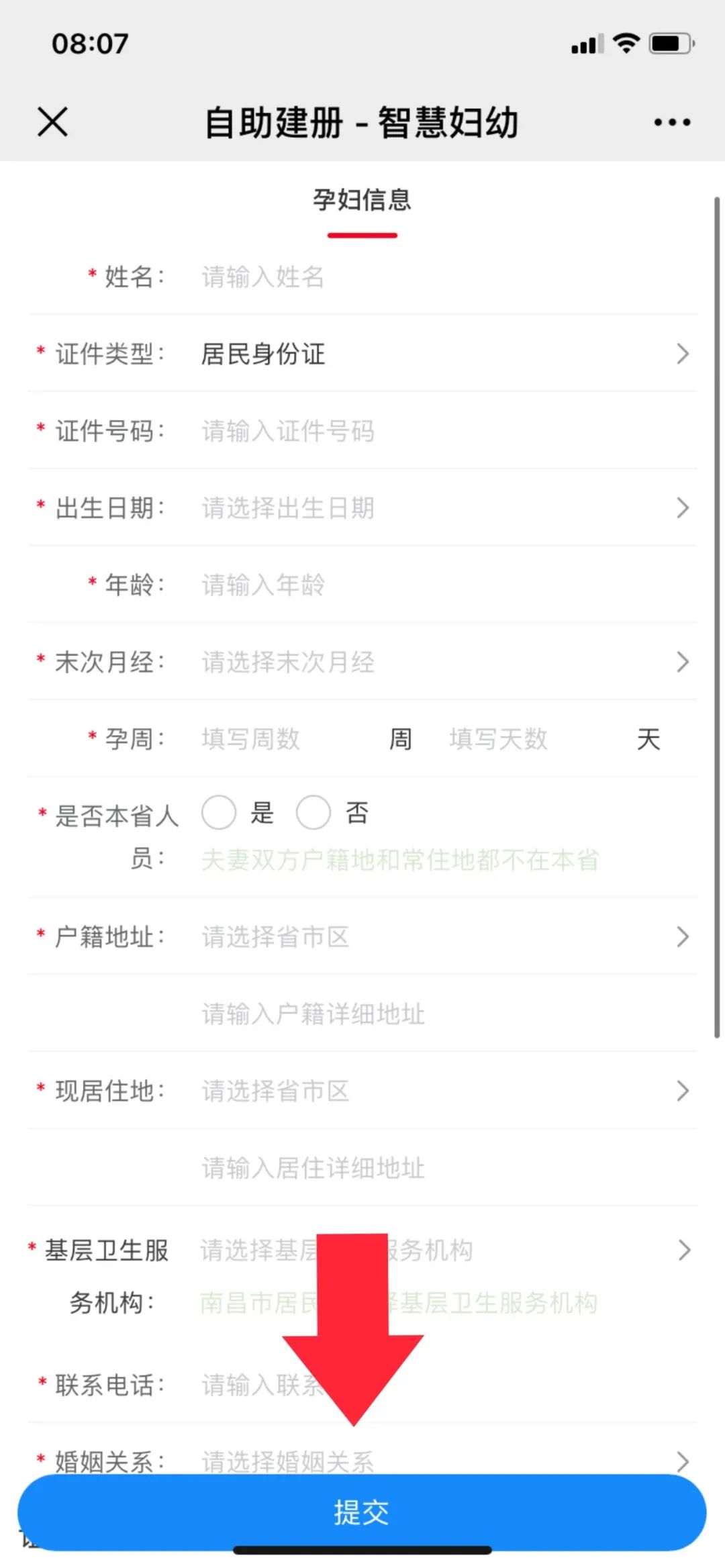Focus the 证件号码 ID number field
This screenshot has height=1568, width=725.
[403, 431]
